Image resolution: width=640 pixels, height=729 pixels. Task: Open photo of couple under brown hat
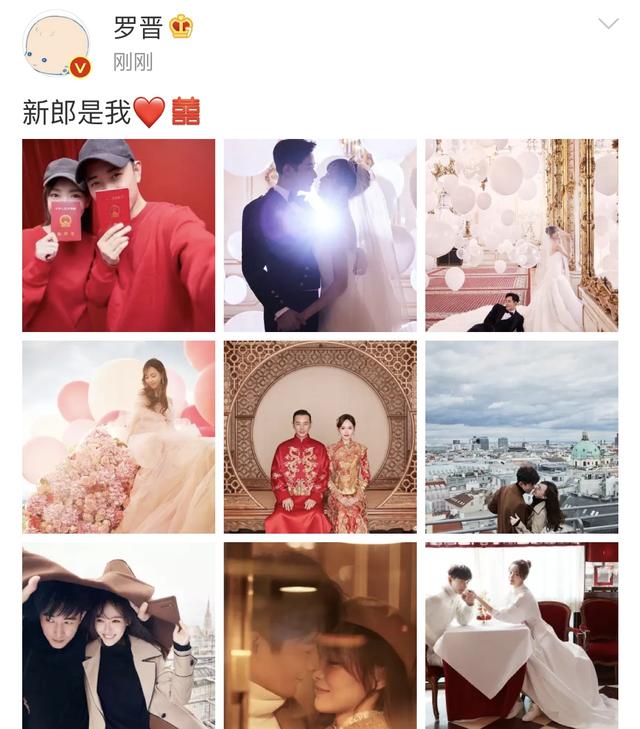(x=118, y=636)
